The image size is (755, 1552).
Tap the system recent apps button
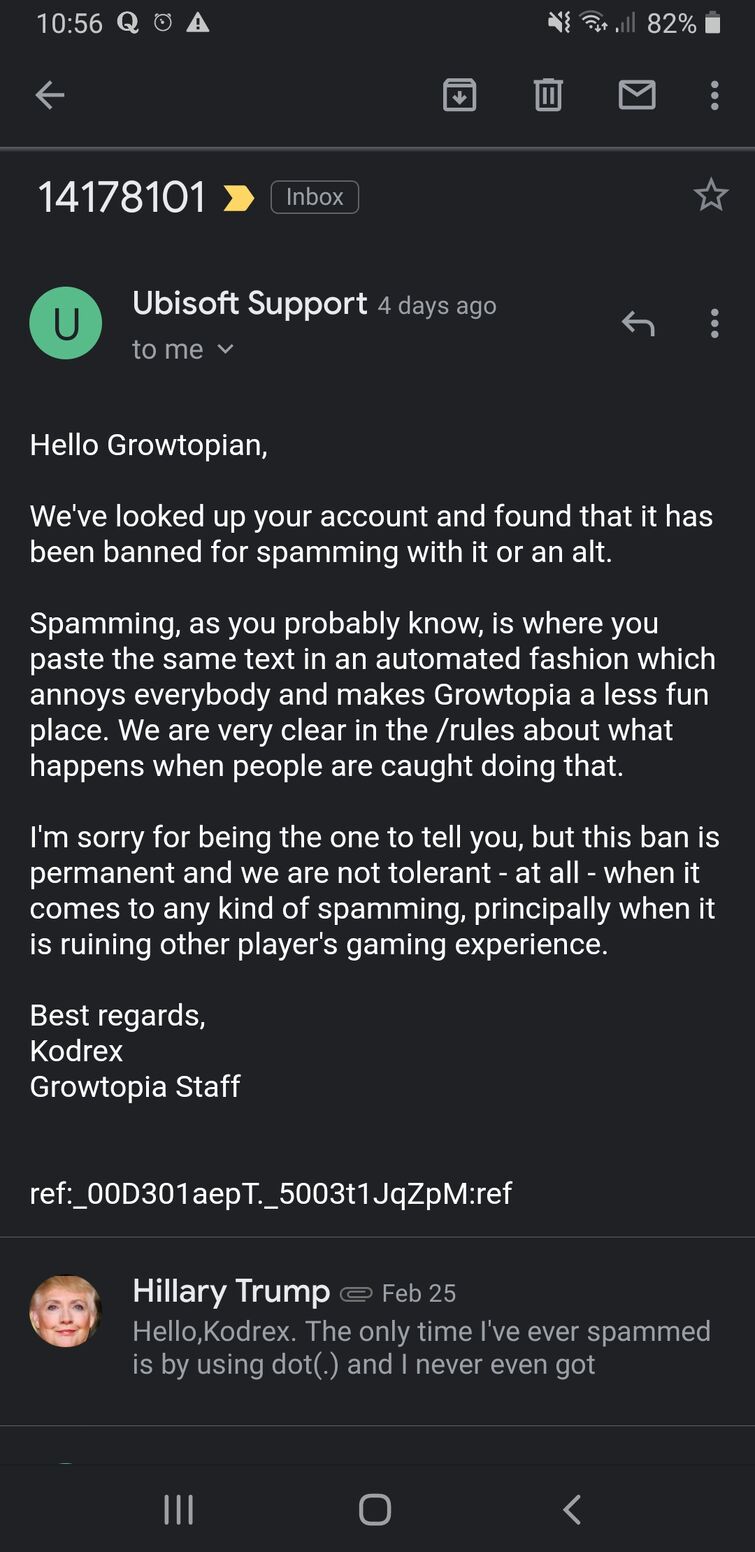178,1509
